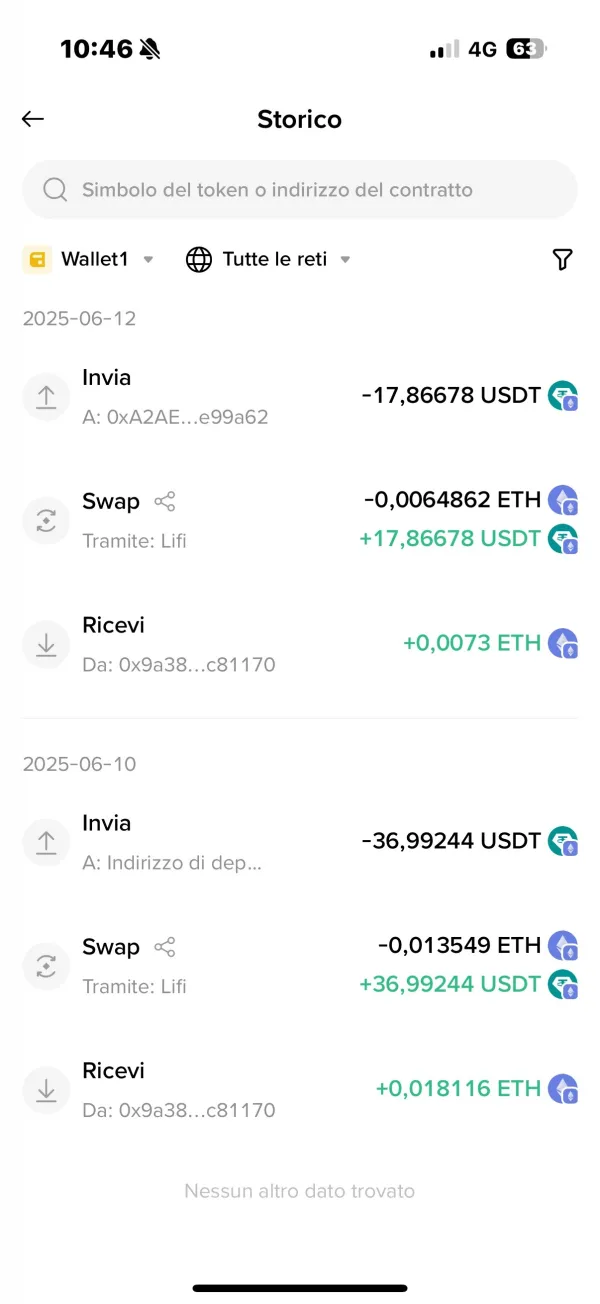Go back using the arrow icon

point(33,119)
